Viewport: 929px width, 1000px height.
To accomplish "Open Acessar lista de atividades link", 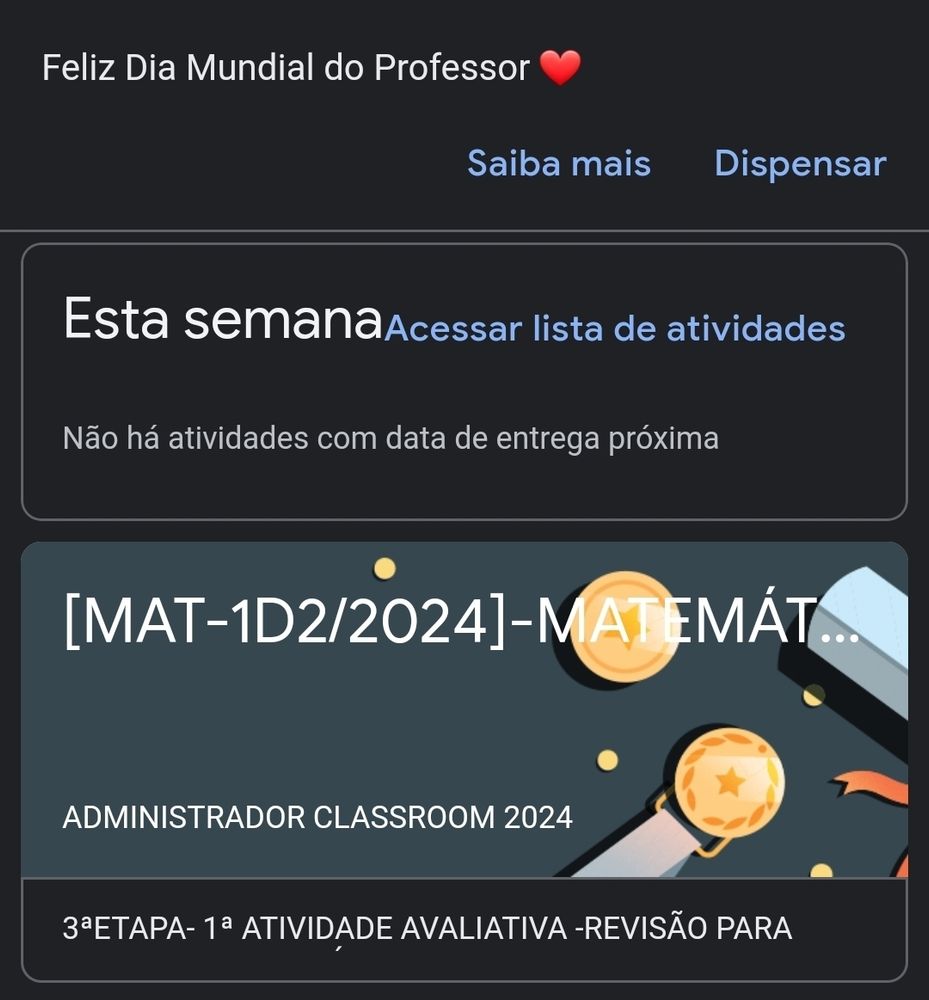I will (x=614, y=328).
